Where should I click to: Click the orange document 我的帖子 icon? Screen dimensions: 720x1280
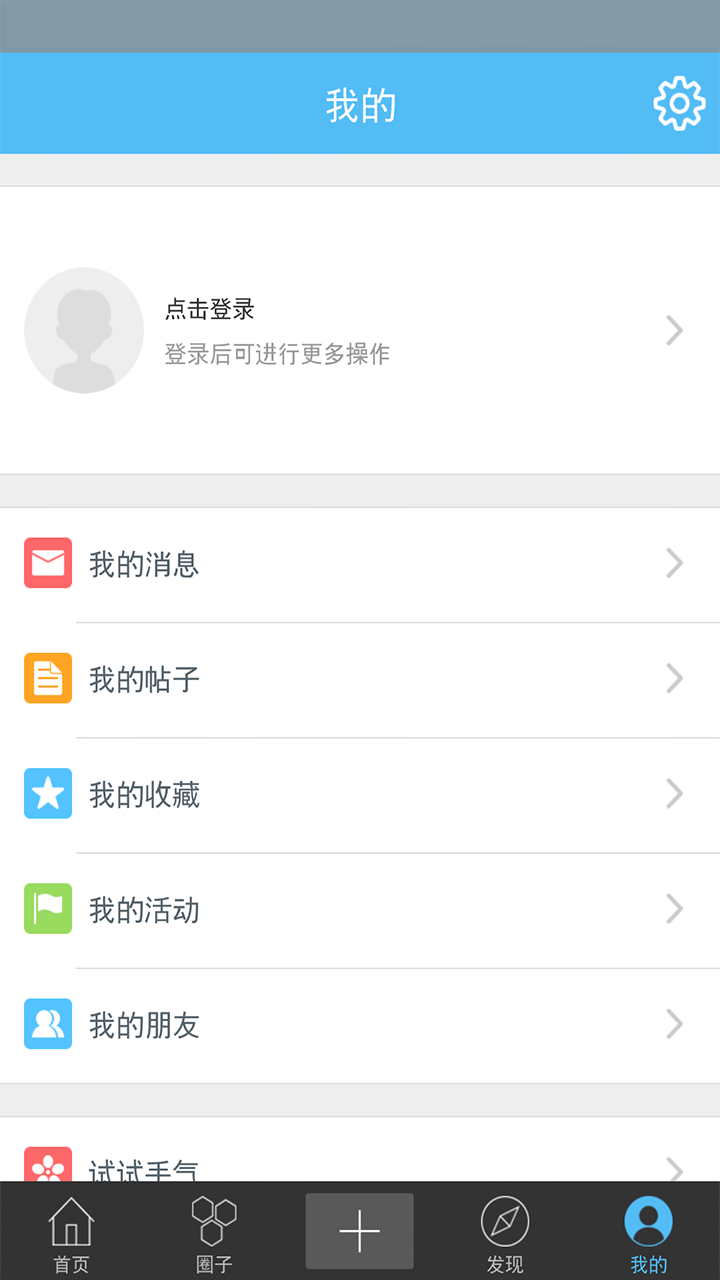[47, 679]
